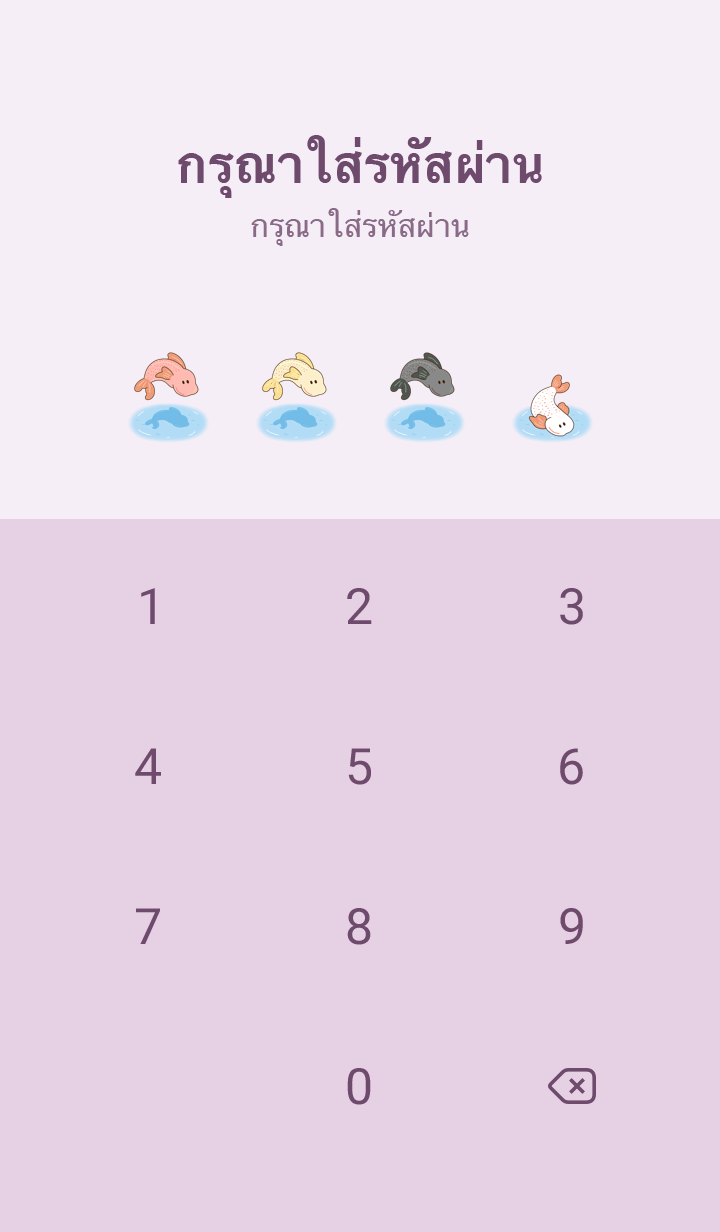
Task: Tap the 8 key
Action: click(359, 927)
